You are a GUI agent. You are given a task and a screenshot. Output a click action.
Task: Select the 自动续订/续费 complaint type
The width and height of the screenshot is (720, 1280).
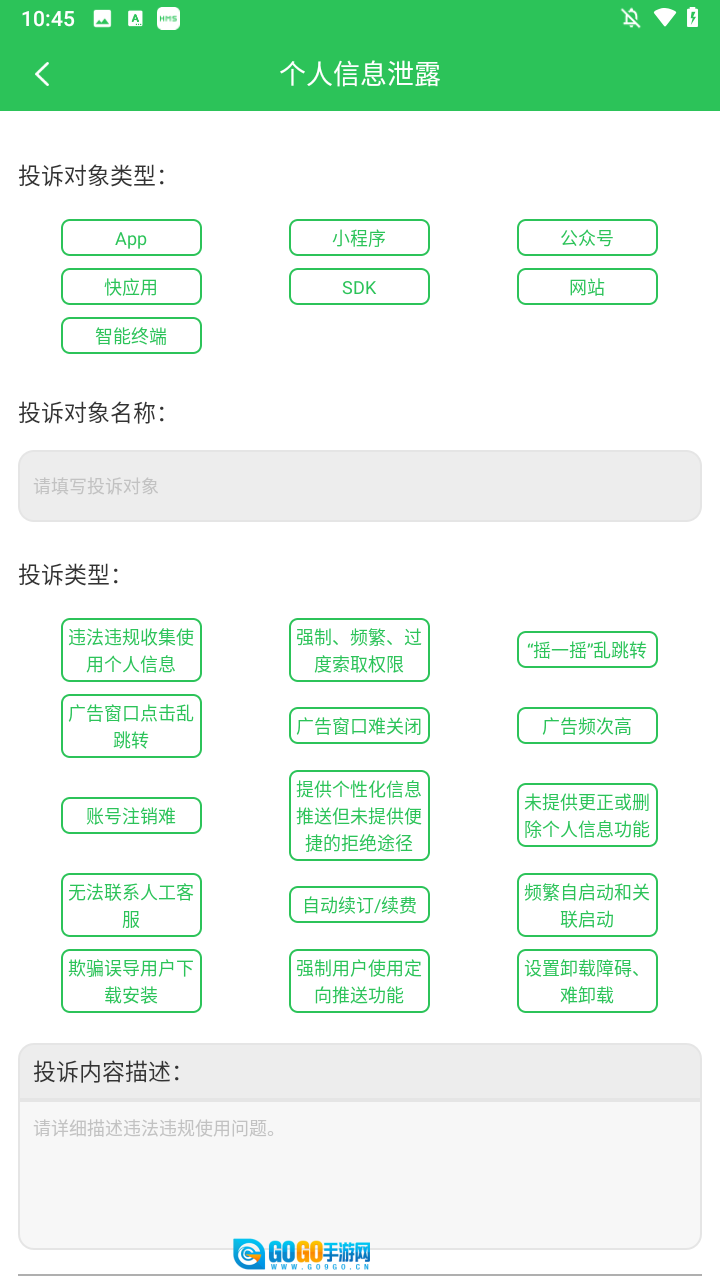point(359,905)
